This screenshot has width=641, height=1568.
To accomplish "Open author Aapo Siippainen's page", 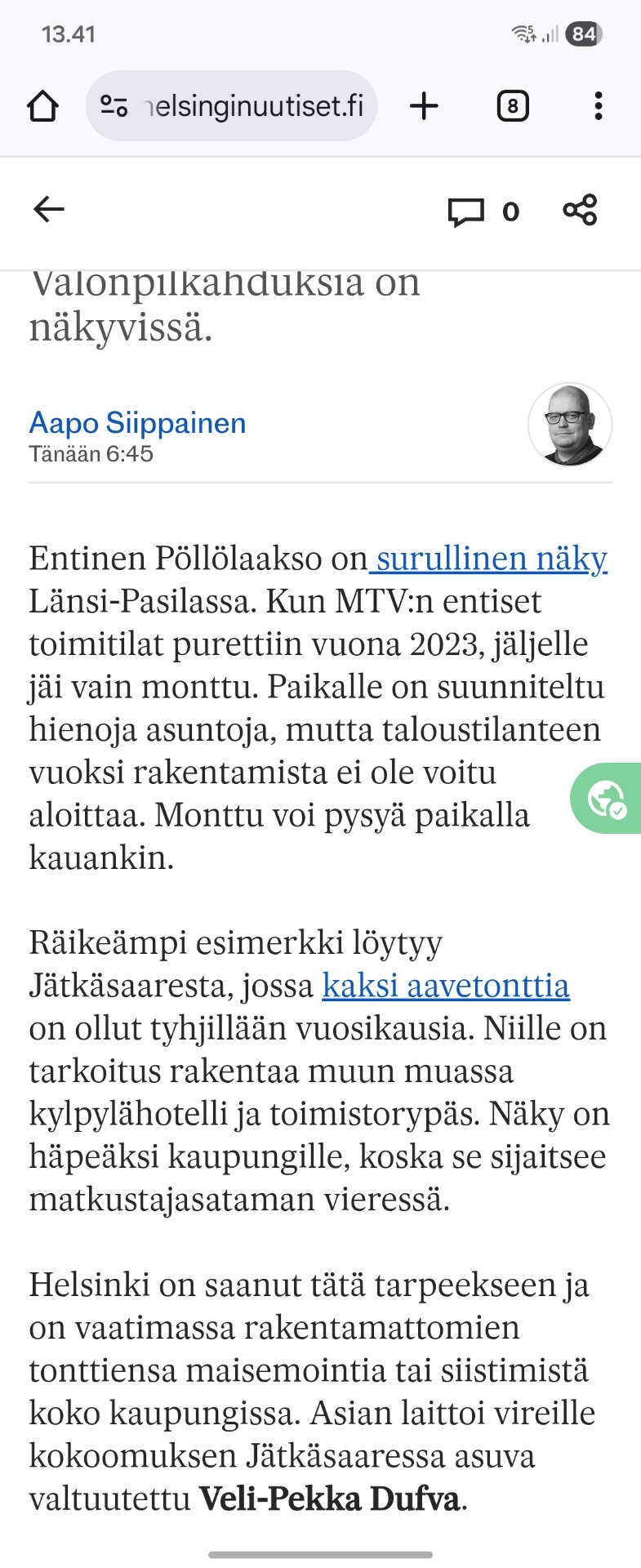I will click(137, 423).
